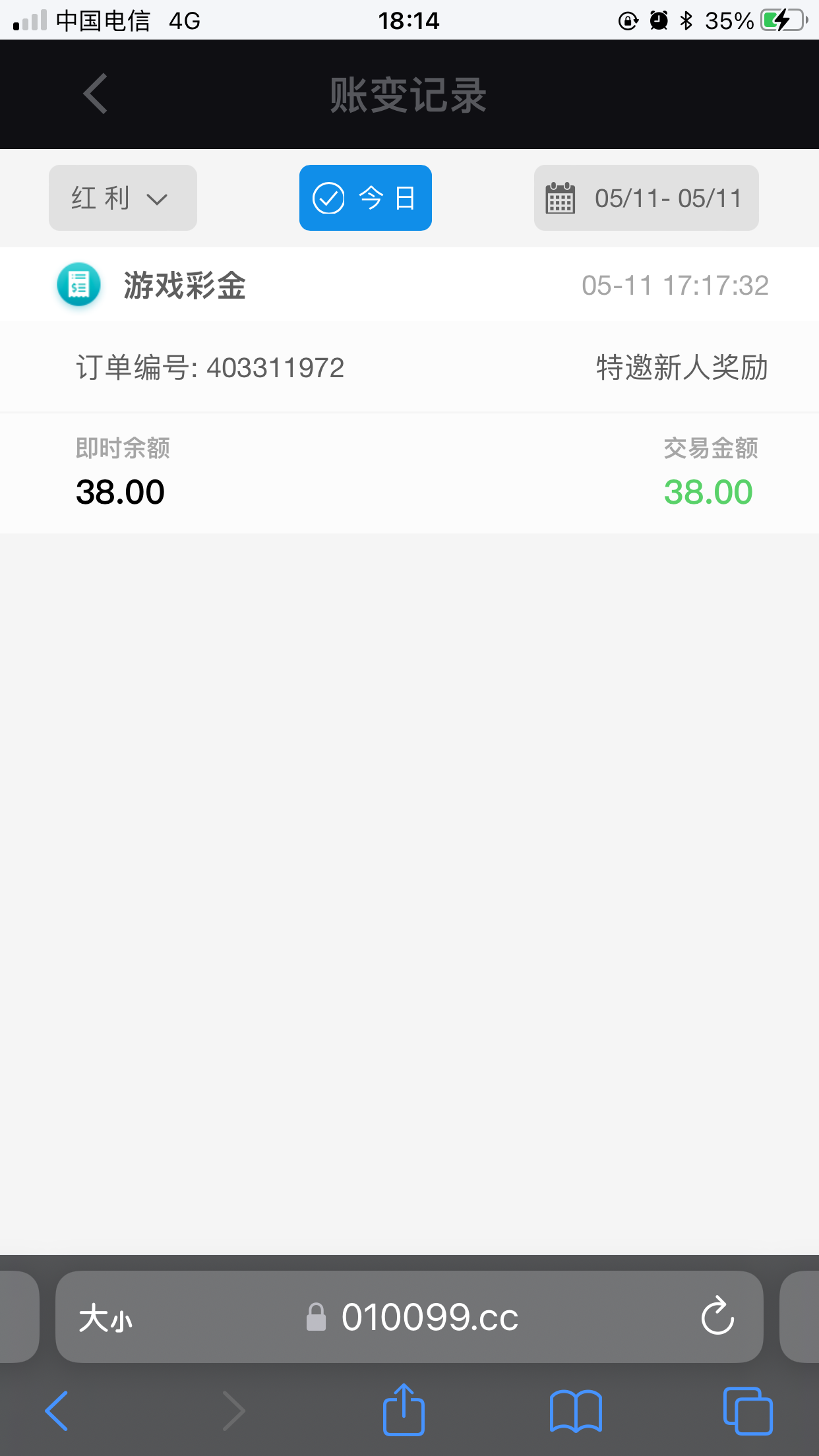Open the 05/11- 05/11 date range picker
The width and height of the screenshot is (819, 1456).
(646, 198)
